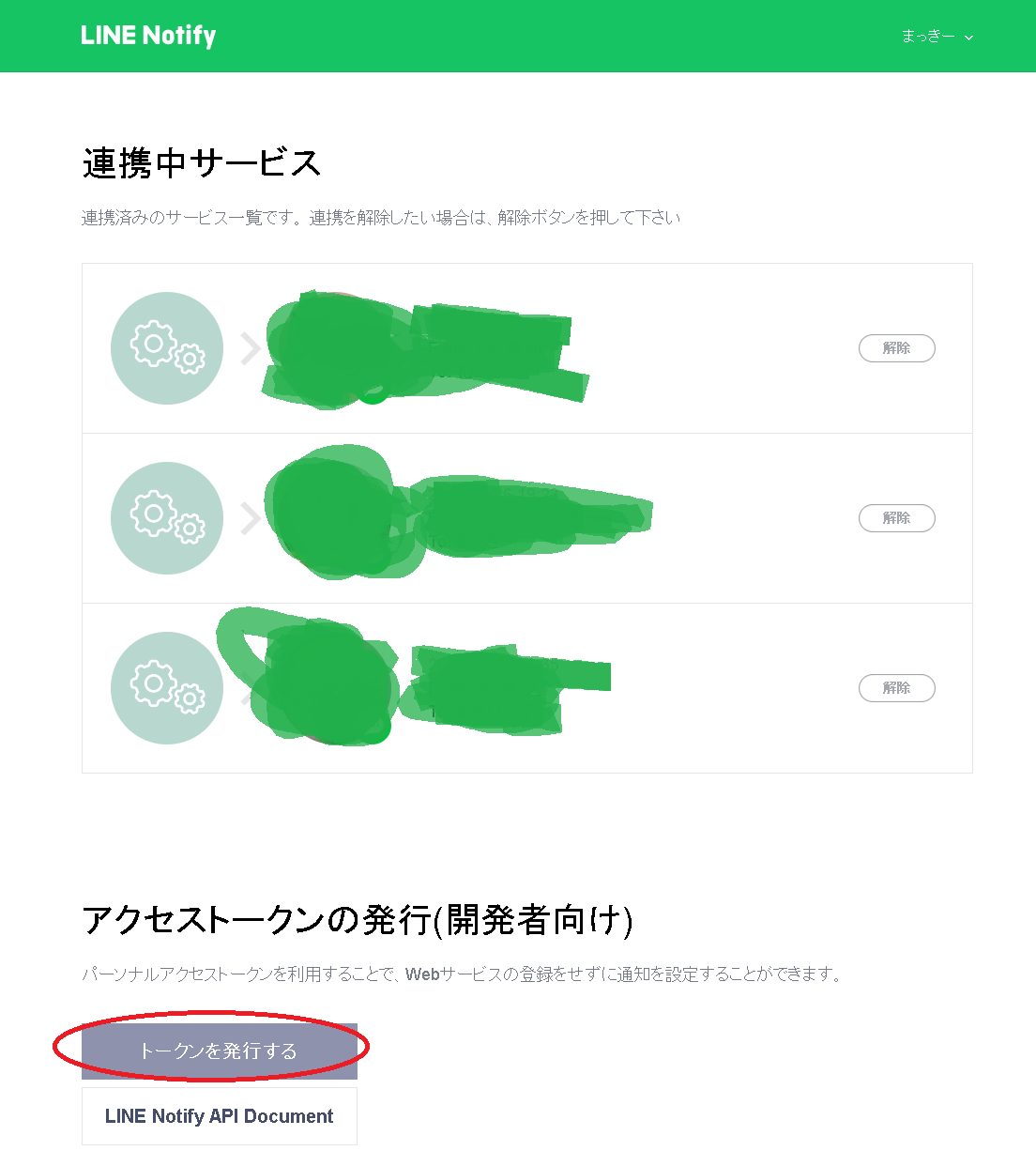Tap 解除 for the second connected service
Viewport: 1036px width, 1166px height.
[896, 518]
